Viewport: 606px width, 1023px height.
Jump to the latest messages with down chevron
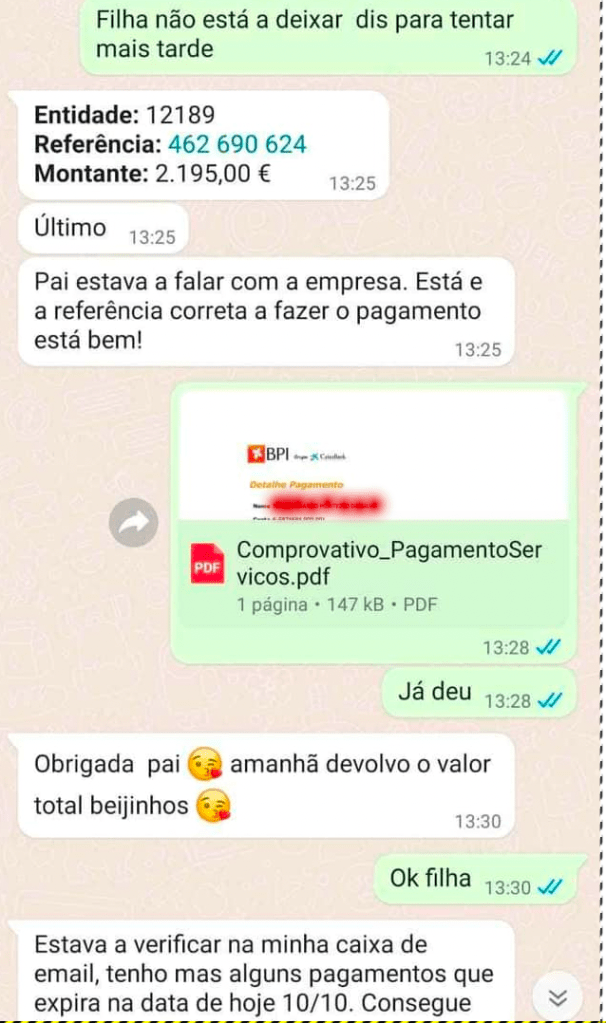click(558, 996)
